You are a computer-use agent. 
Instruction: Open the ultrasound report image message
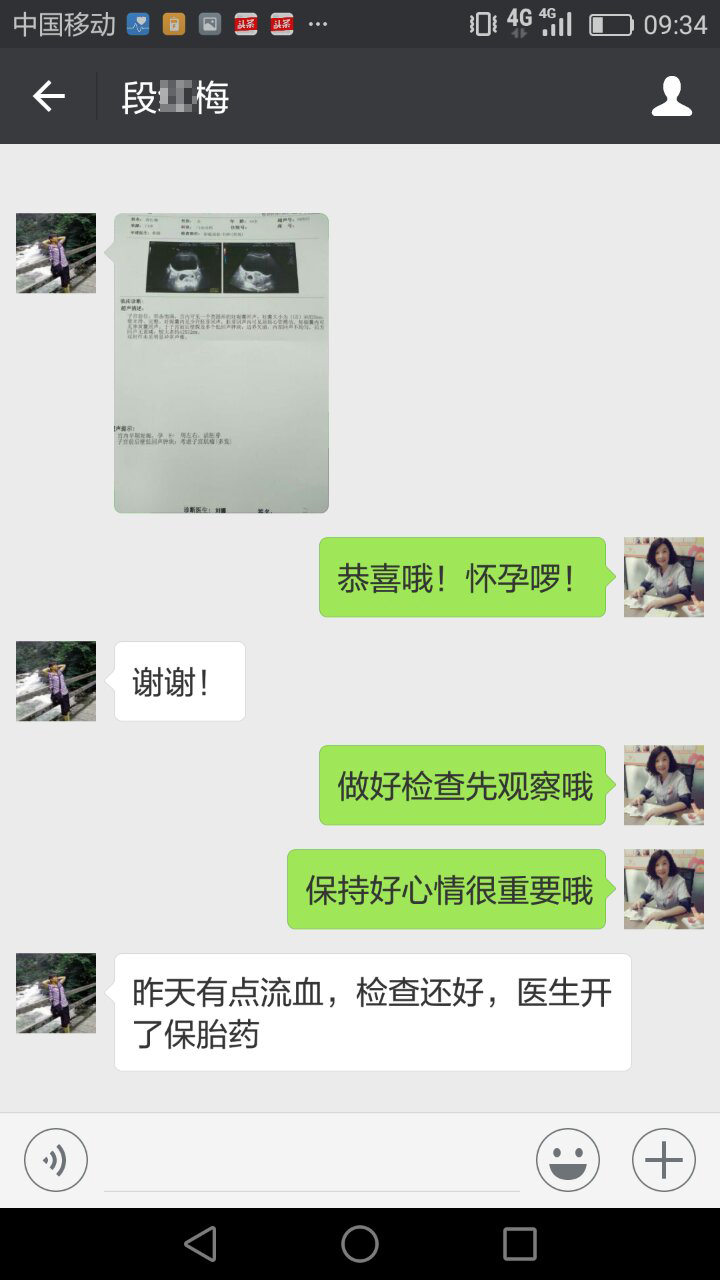pos(221,362)
